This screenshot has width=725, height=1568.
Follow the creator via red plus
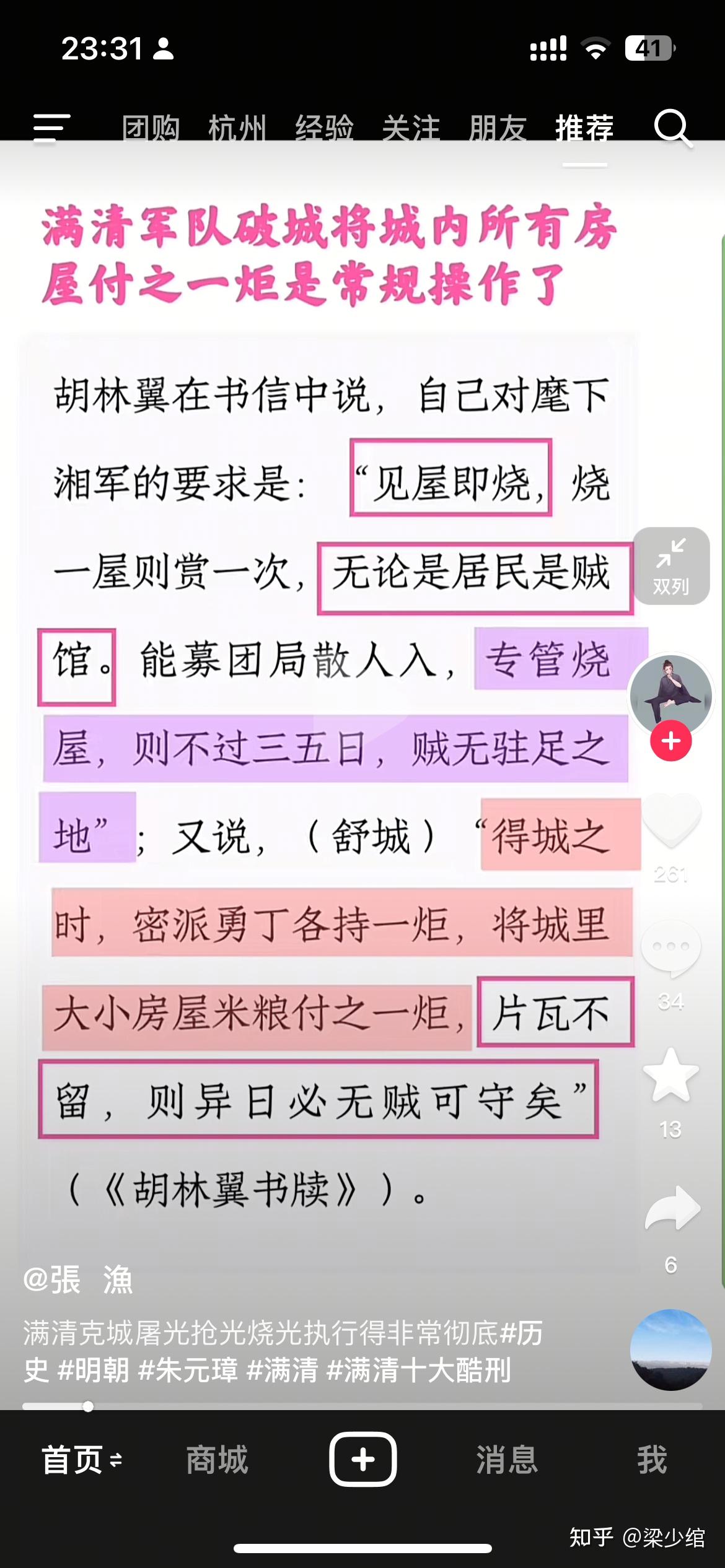coord(671,741)
